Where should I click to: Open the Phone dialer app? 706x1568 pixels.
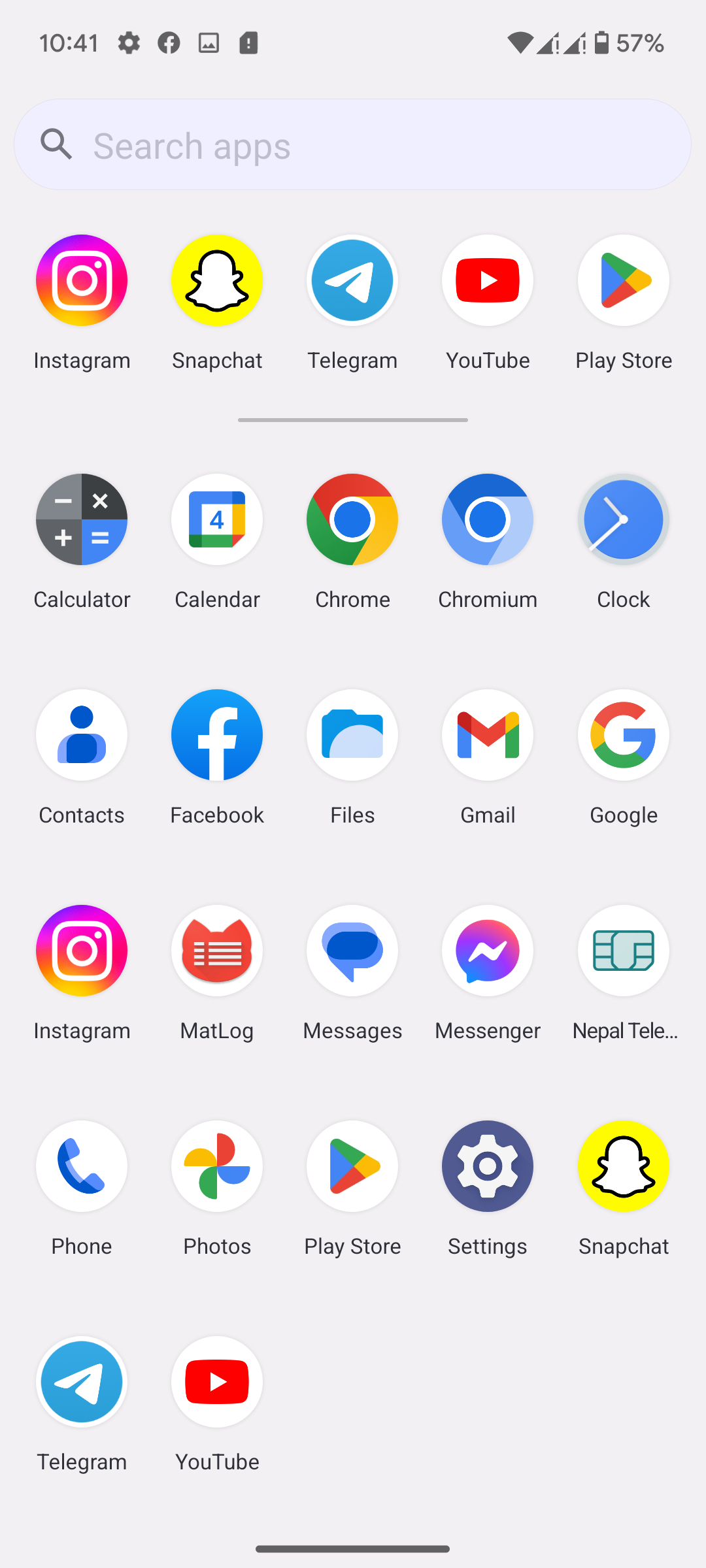click(82, 1167)
